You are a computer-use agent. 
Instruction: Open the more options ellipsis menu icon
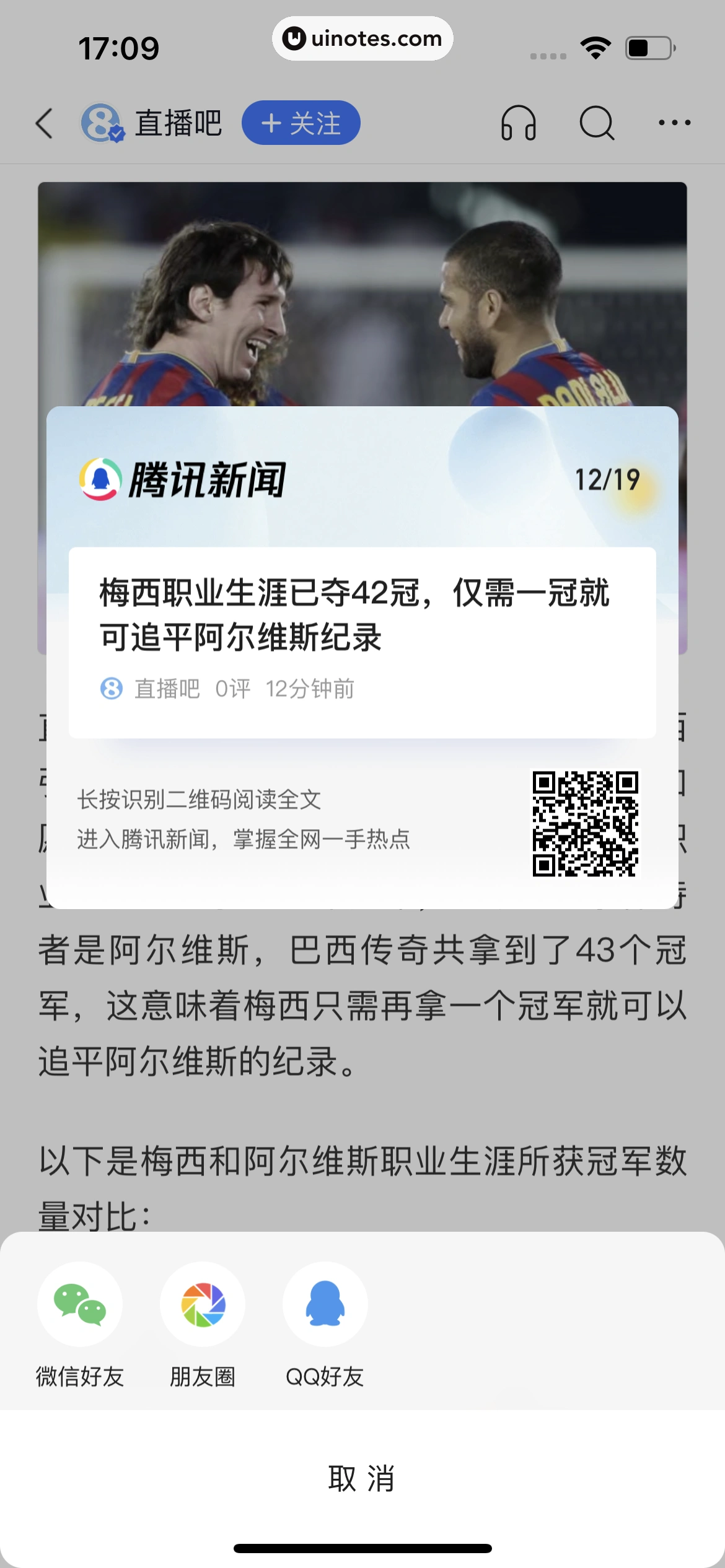[x=673, y=123]
